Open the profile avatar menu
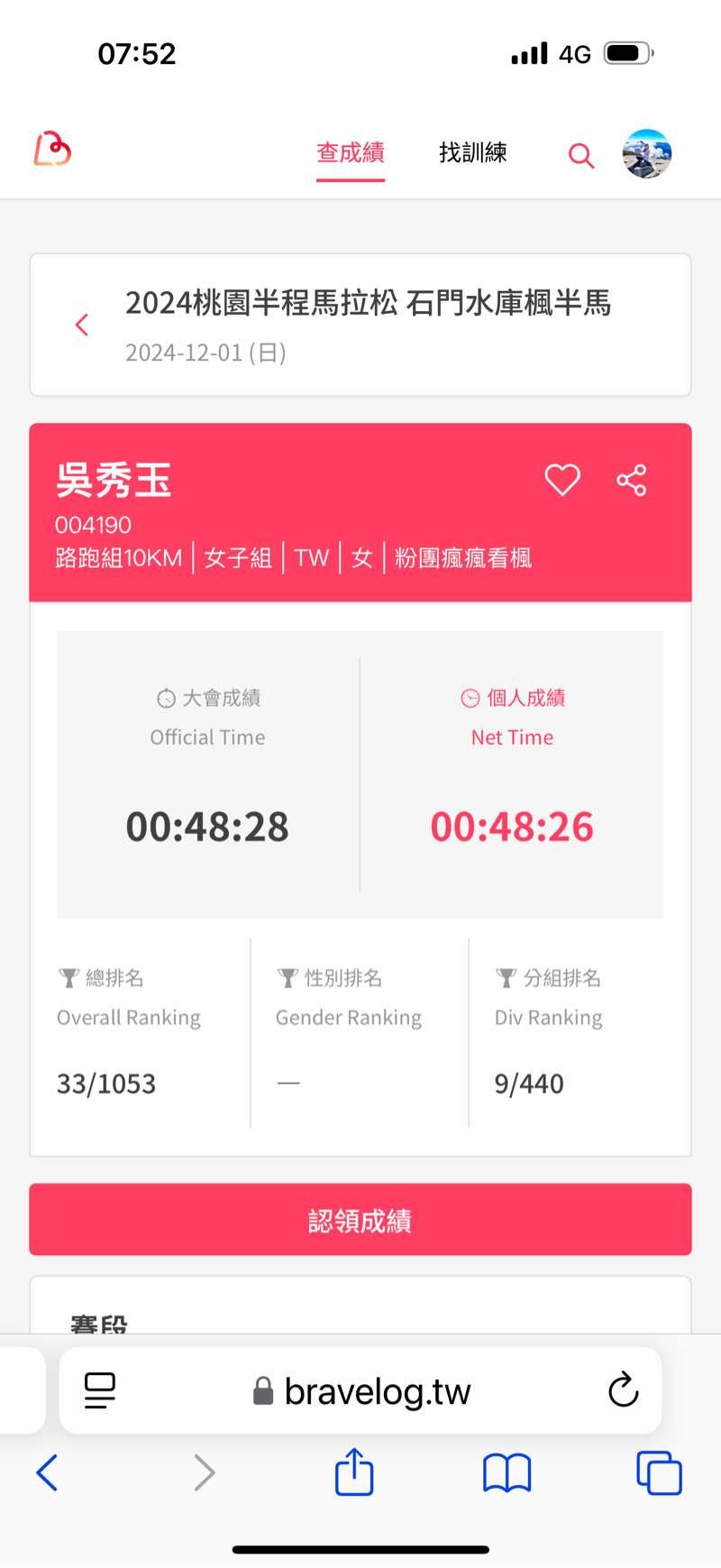The image size is (721, 1568). 646,154
